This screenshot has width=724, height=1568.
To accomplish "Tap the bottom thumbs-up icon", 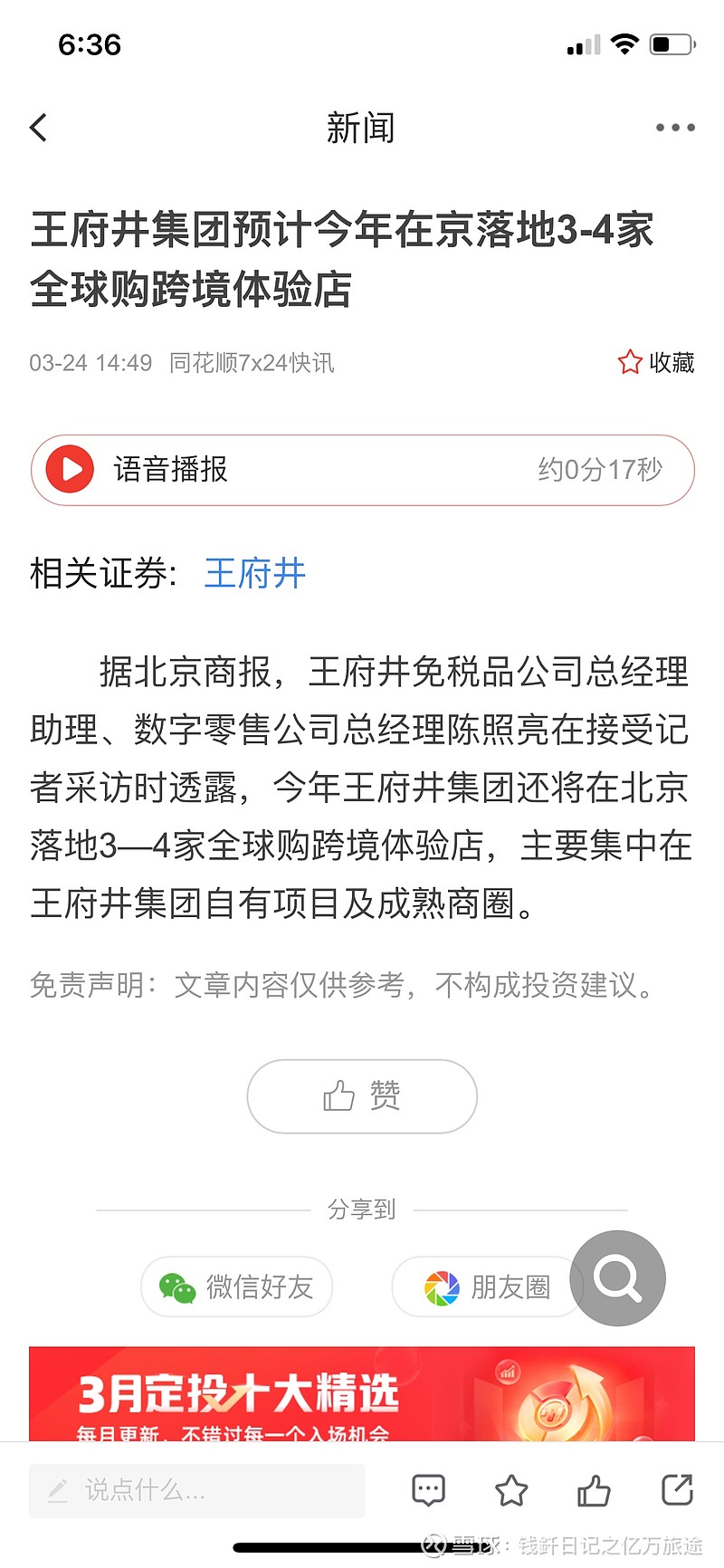I will point(595,1490).
